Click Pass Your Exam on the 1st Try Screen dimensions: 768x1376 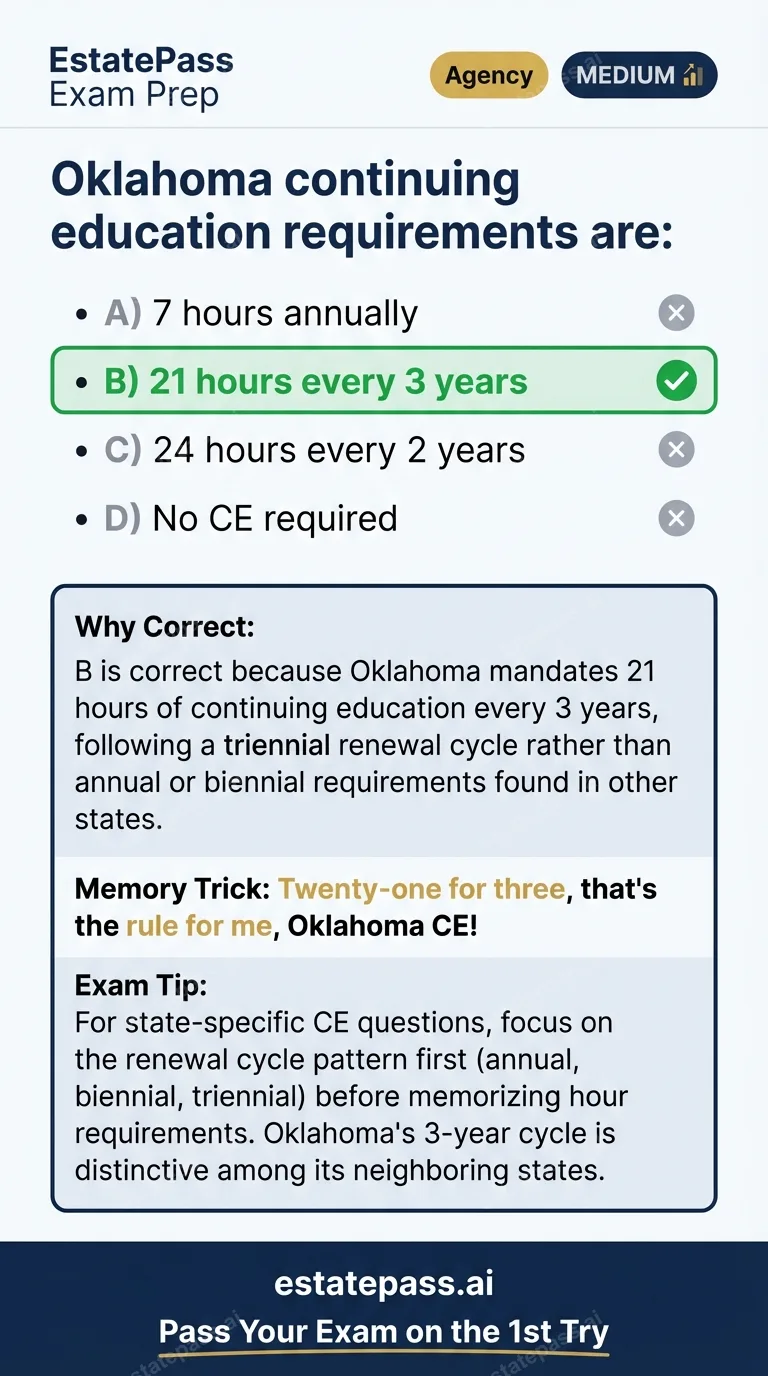coord(384,1332)
